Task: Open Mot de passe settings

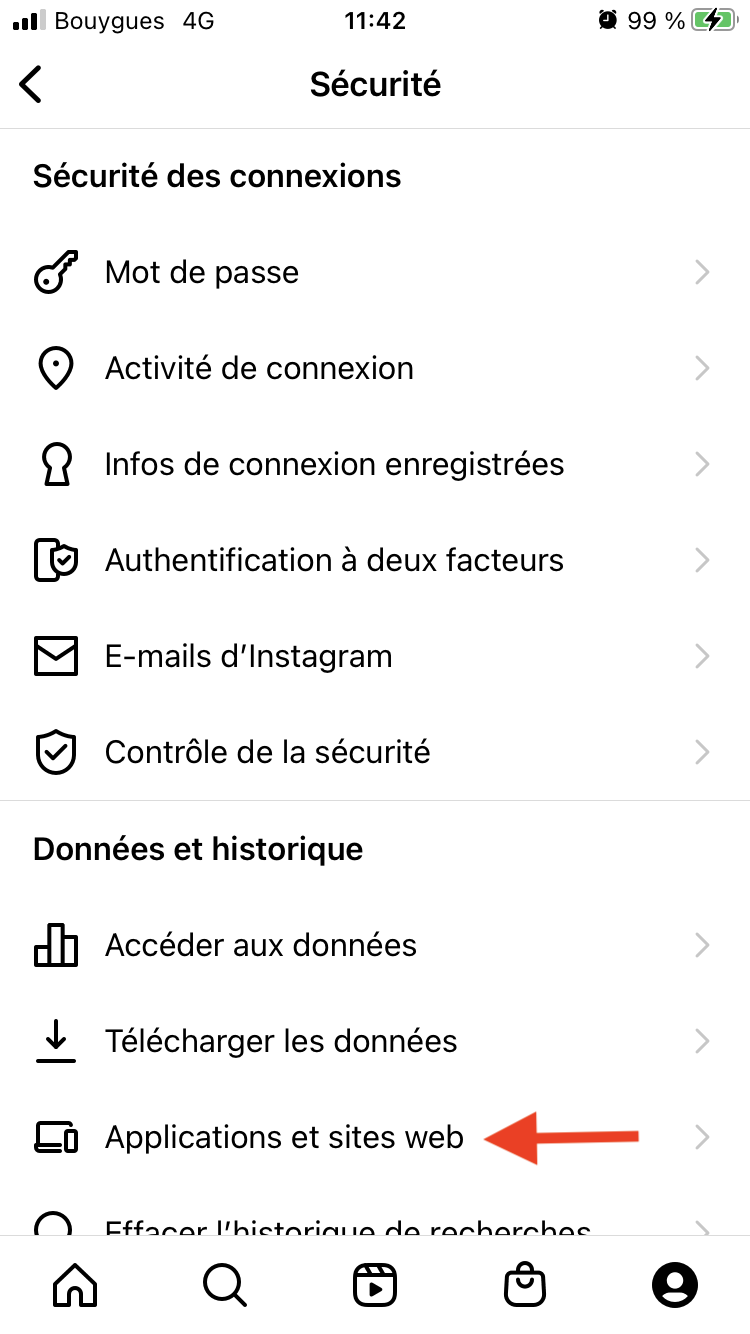Action: pyautogui.click(x=375, y=272)
